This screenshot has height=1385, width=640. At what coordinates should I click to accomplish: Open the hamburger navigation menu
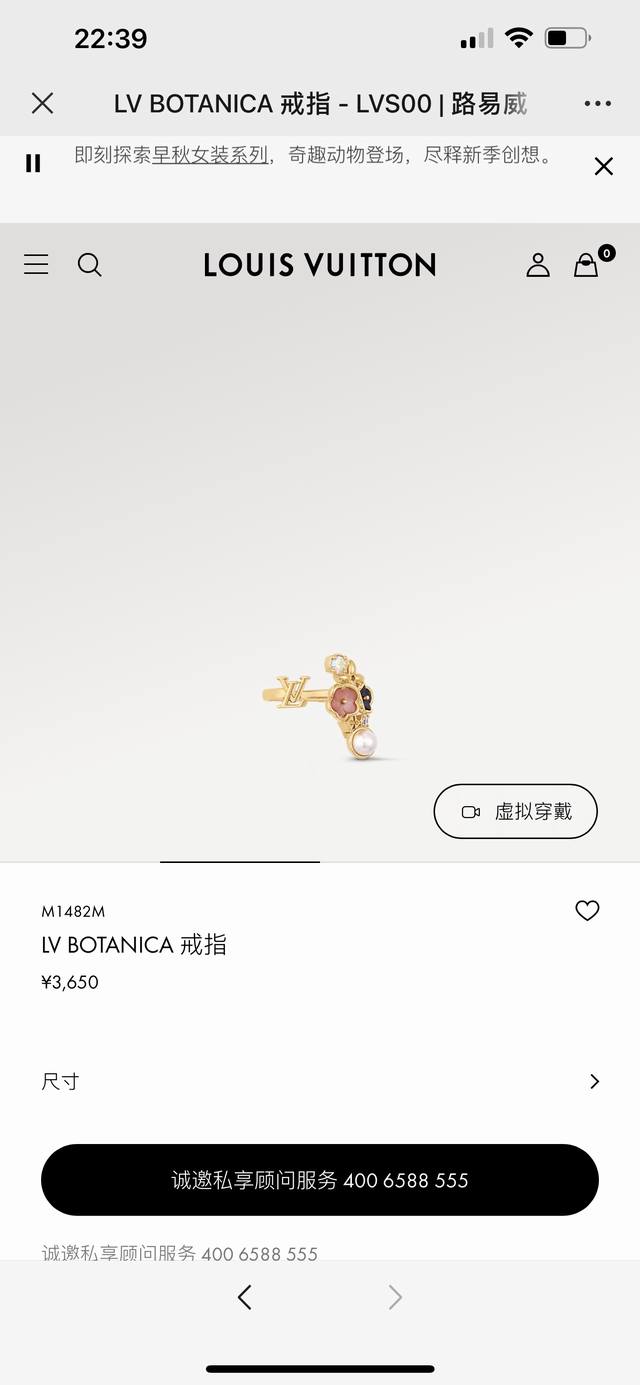[36, 264]
